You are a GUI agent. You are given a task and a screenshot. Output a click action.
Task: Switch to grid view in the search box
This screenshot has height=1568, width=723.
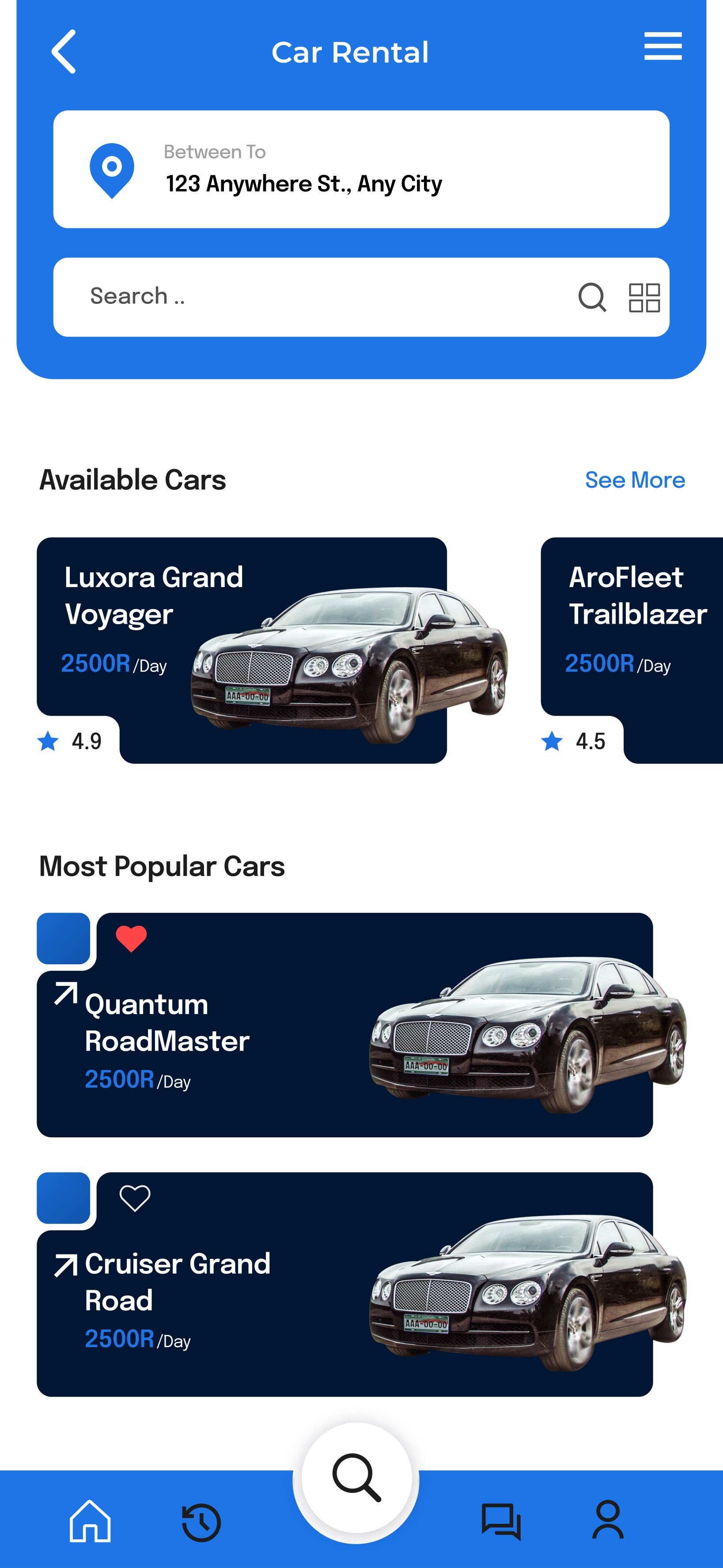pyautogui.click(x=644, y=298)
